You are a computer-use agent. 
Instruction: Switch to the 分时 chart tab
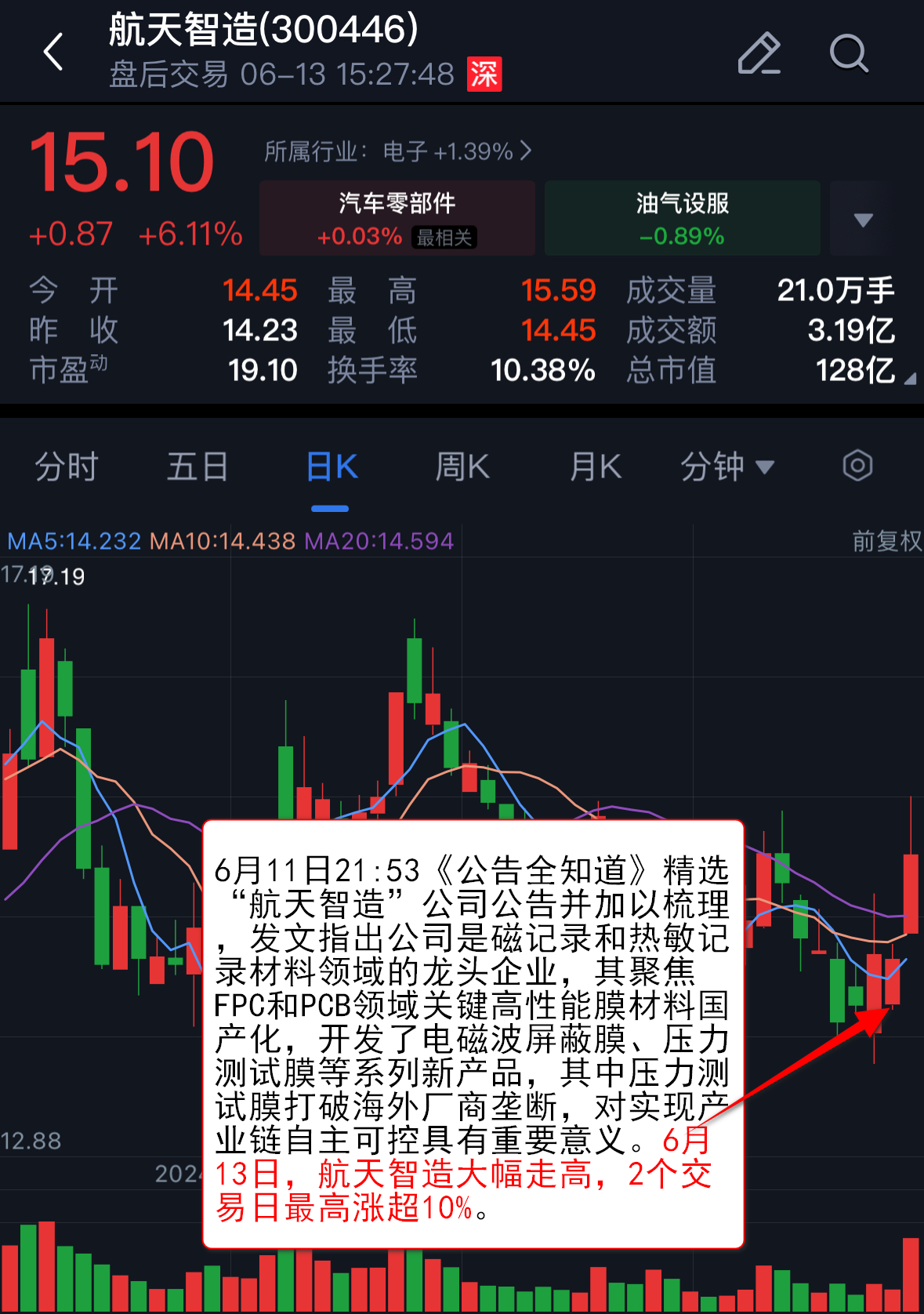point(66,467)
